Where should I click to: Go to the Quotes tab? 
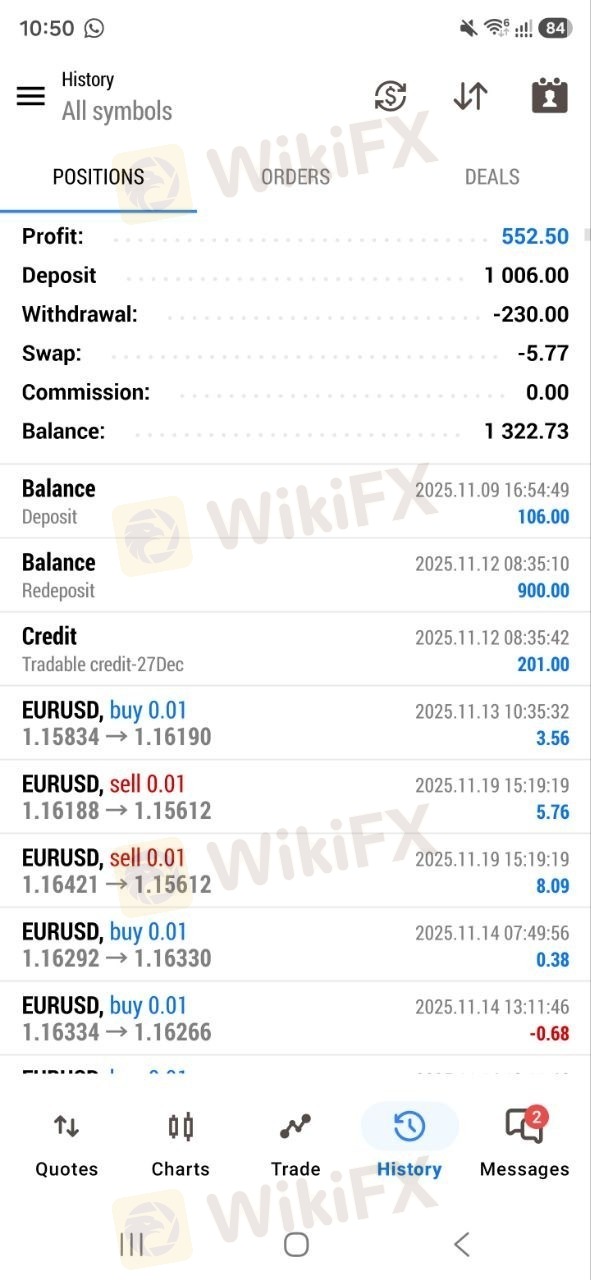(67, 1144)
